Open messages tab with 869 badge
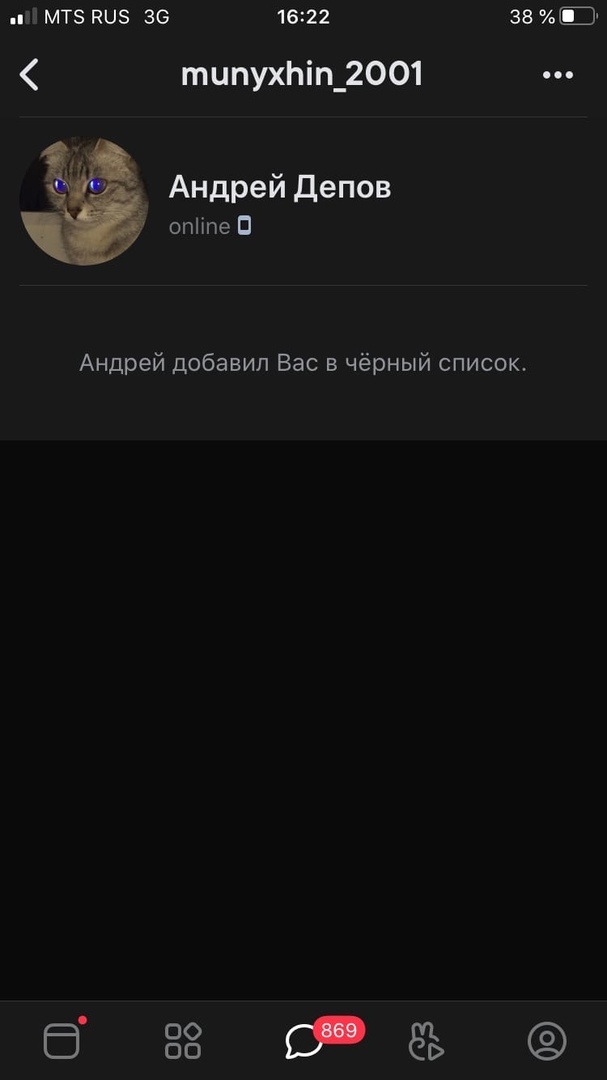 pyautogui.click(x=304, y=1041)
